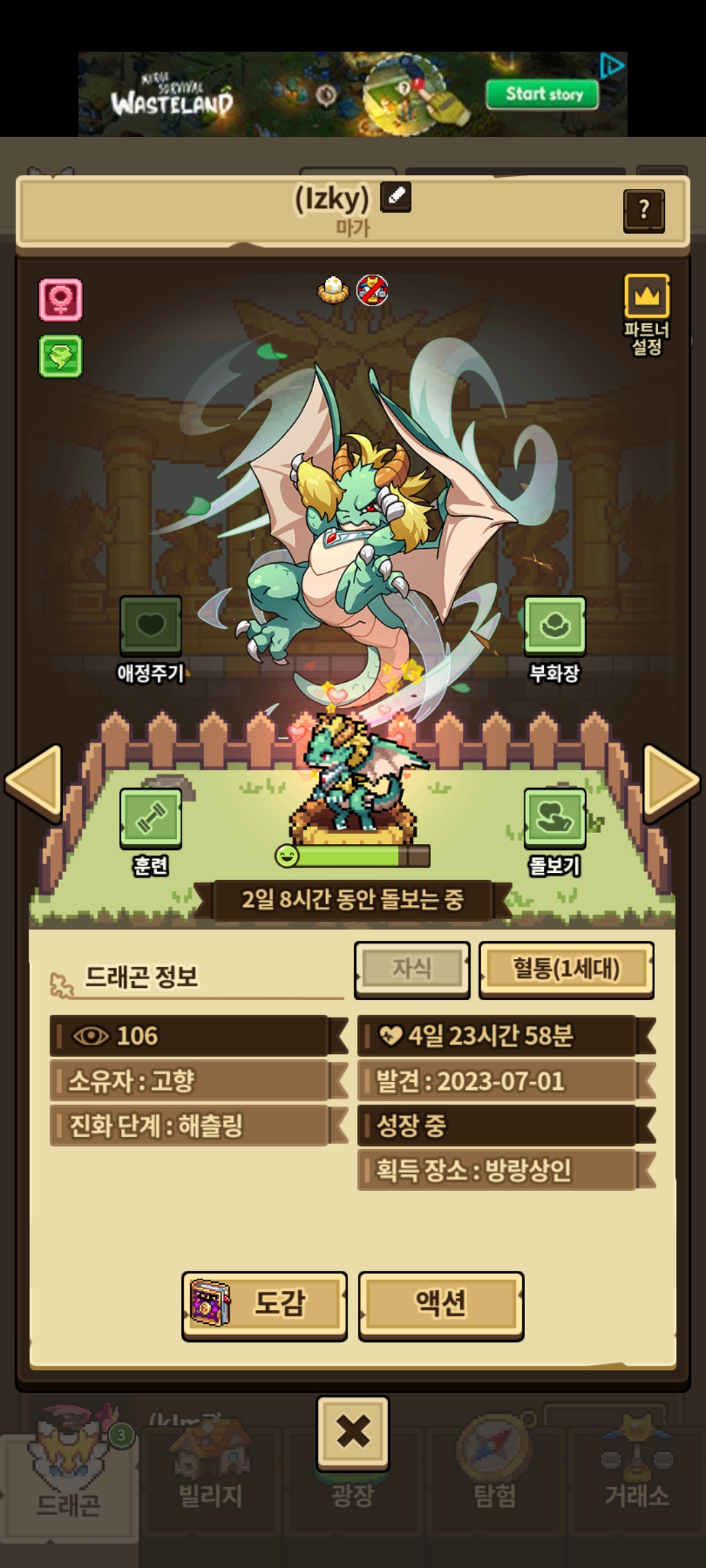Go to the previous dragon

tap(34, 782)
